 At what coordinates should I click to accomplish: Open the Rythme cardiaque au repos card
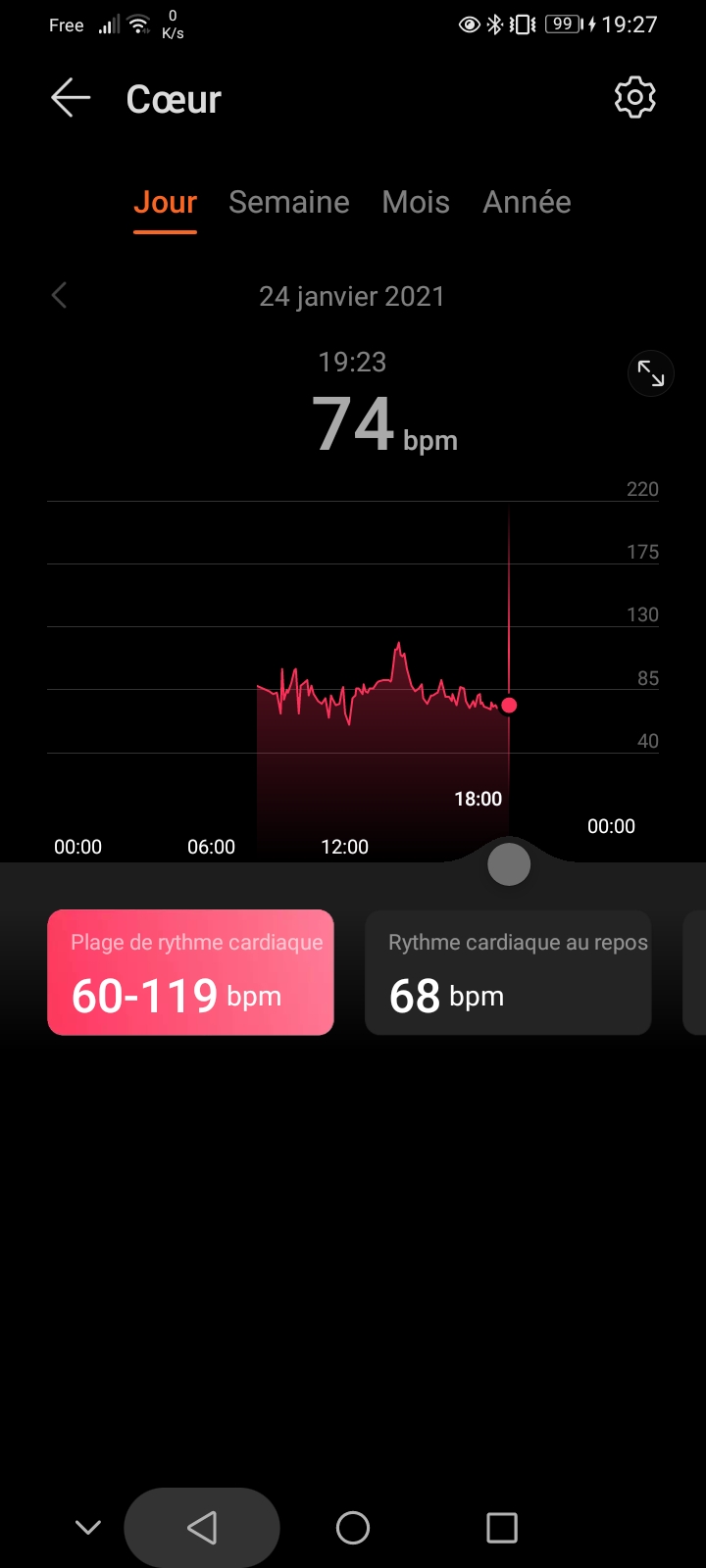pyautogui.click(x=508, y=972)
